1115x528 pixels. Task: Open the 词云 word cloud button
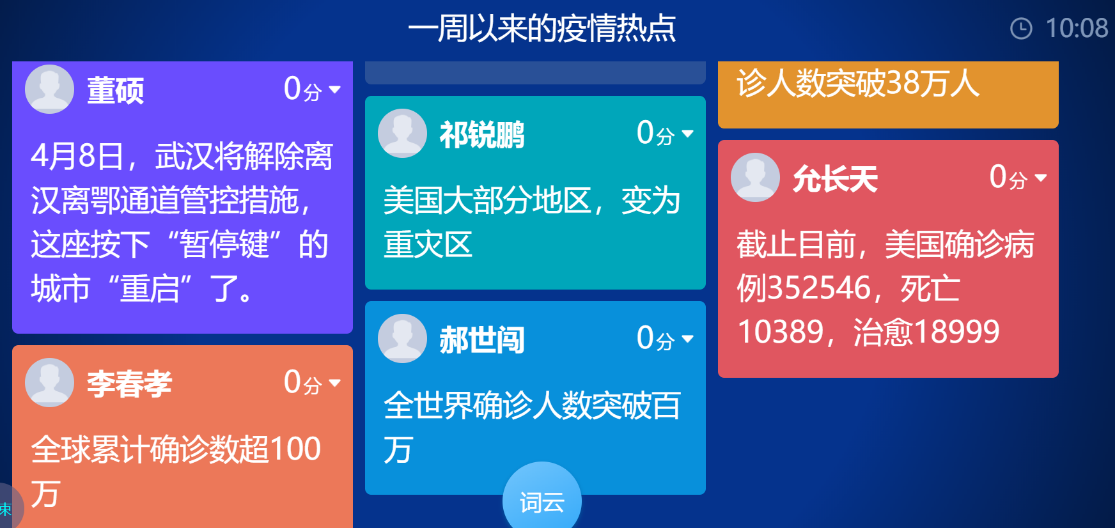point(541,500)
